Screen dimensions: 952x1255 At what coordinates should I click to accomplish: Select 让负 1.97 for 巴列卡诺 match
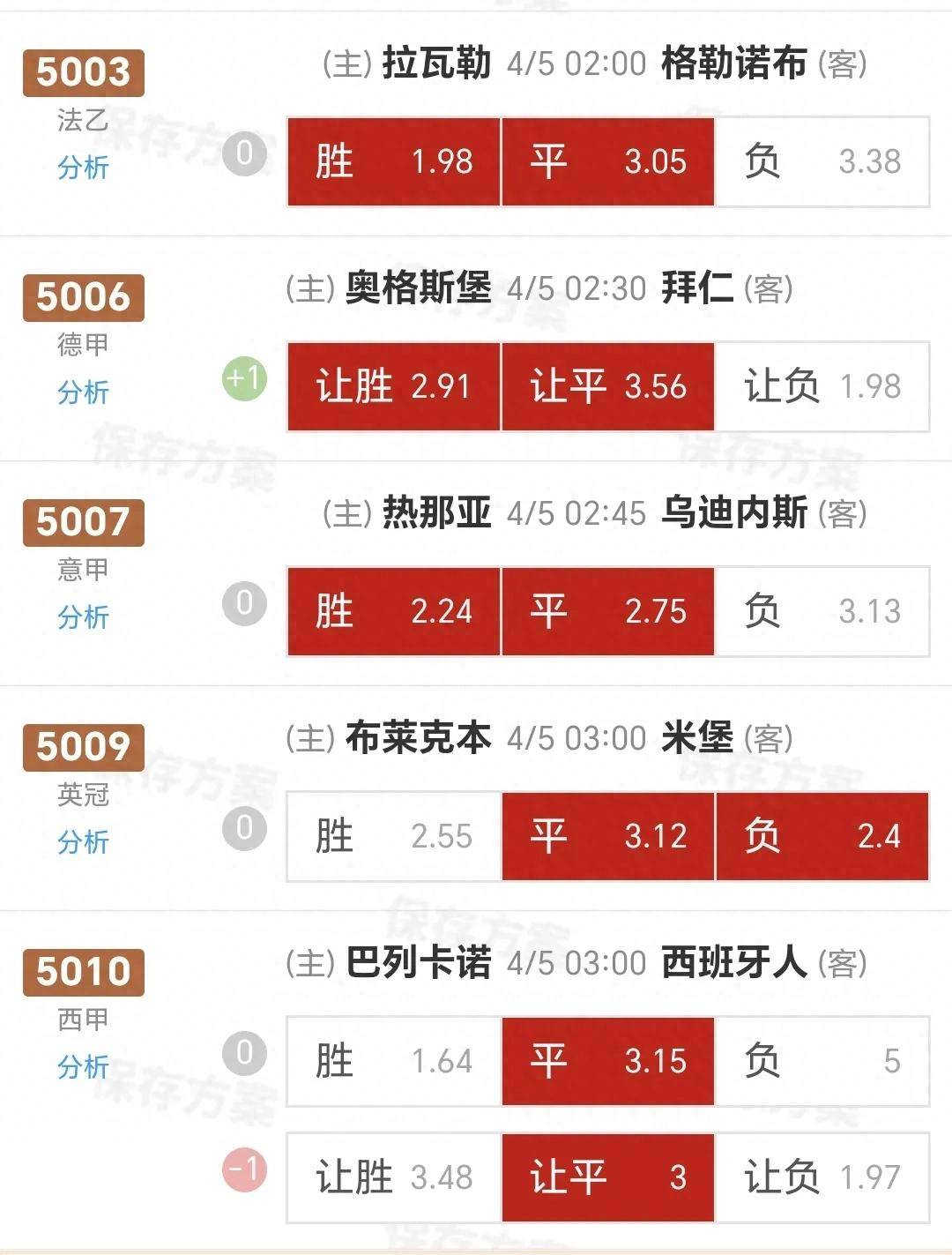(822, 1177)
